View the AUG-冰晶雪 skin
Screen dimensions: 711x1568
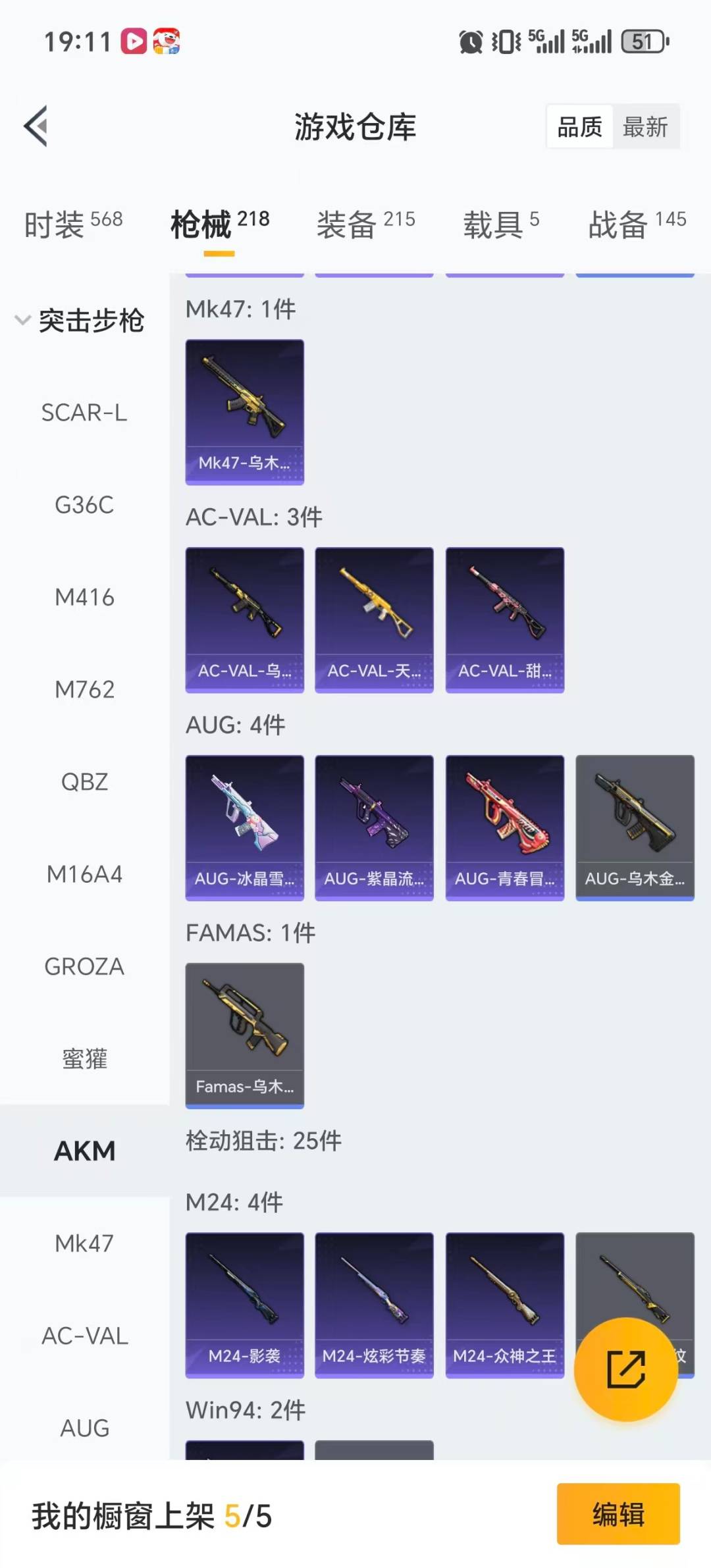(x=245, y=827)
